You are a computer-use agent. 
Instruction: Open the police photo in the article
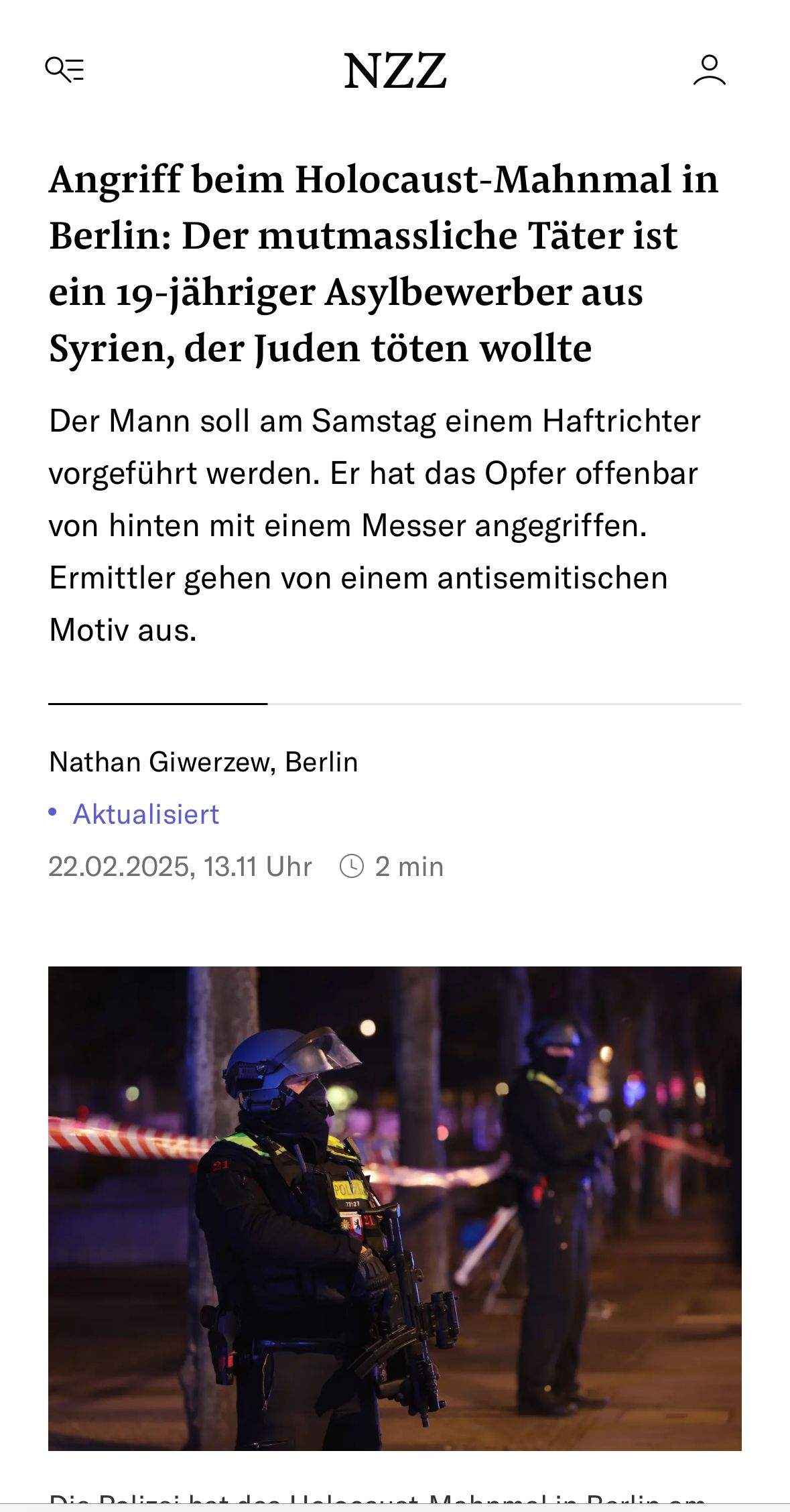pyautogui.click(x=395, y=1208)
